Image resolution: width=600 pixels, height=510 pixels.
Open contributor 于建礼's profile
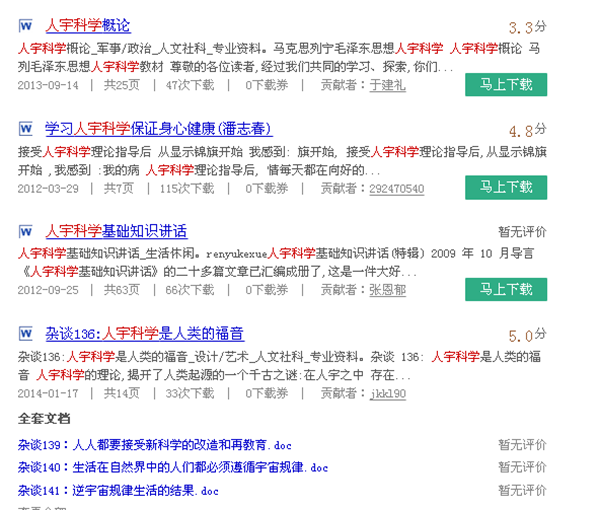(x=388, y=85)
